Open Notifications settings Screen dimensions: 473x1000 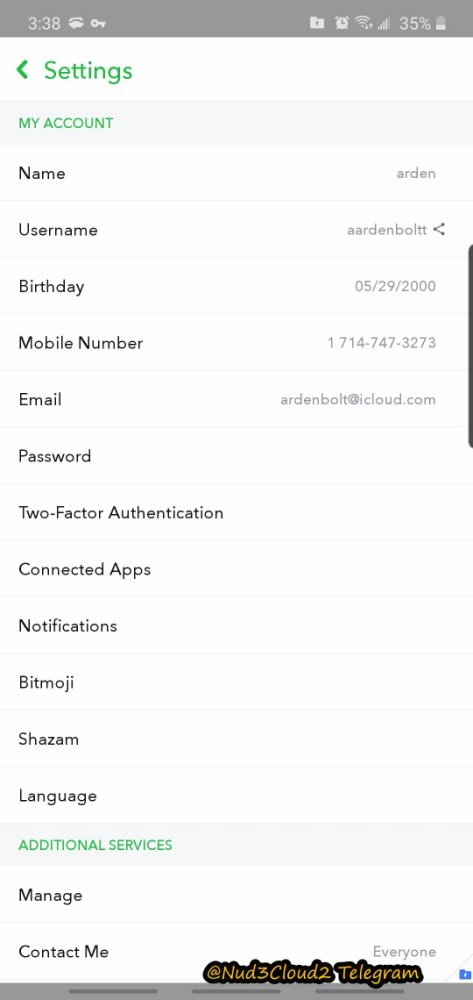236,626
